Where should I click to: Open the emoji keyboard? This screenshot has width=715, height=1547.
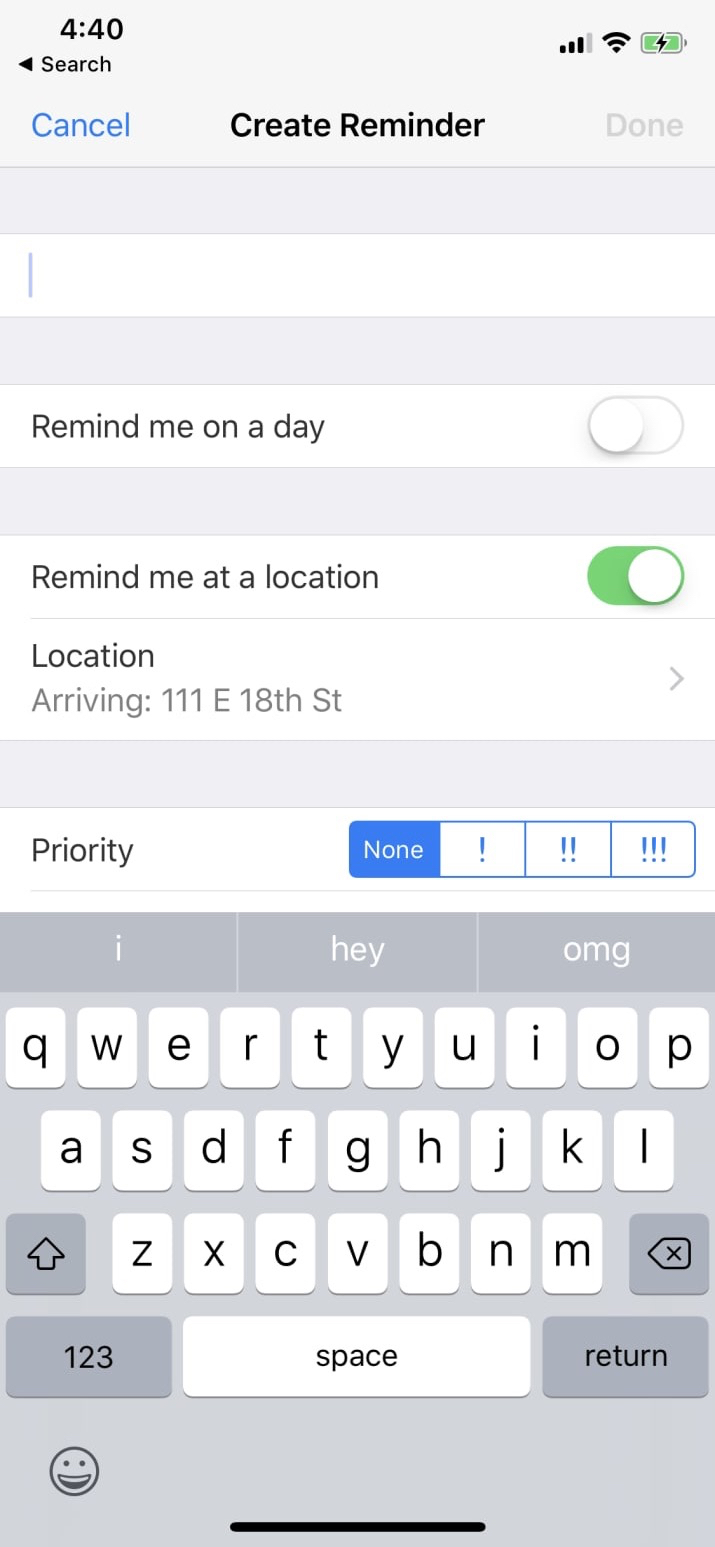tap(74, 1471)
